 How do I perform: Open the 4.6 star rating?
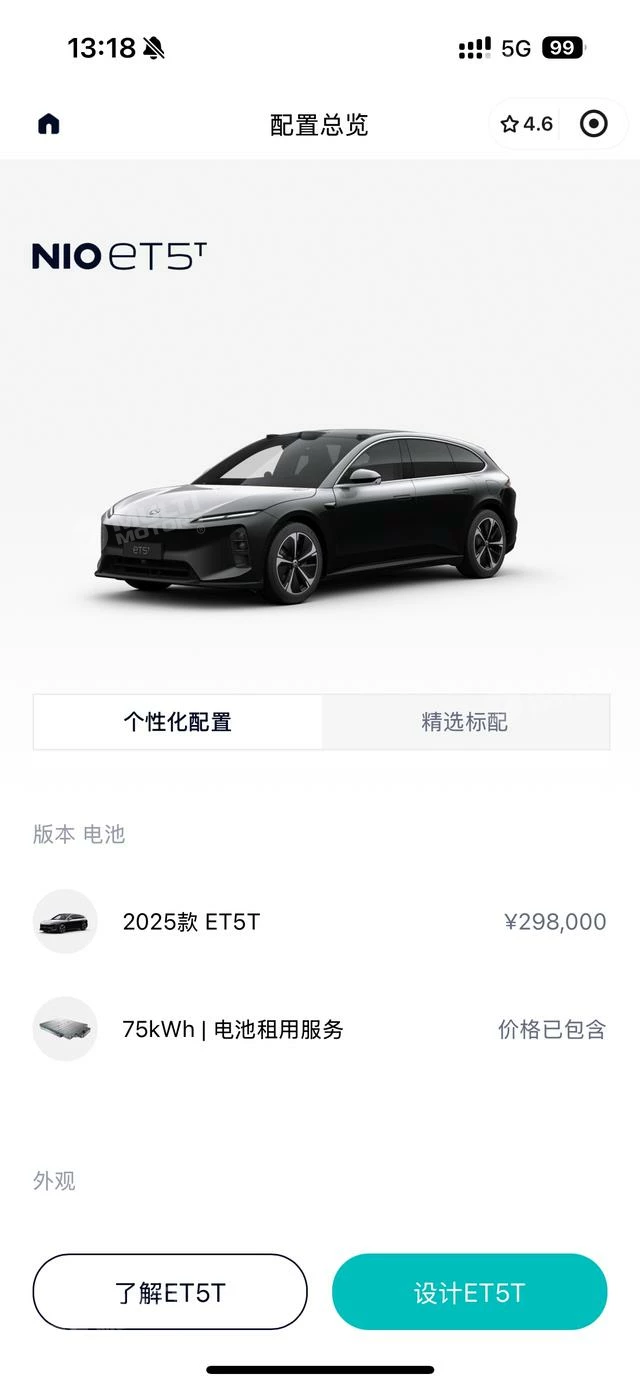(527, 124)
